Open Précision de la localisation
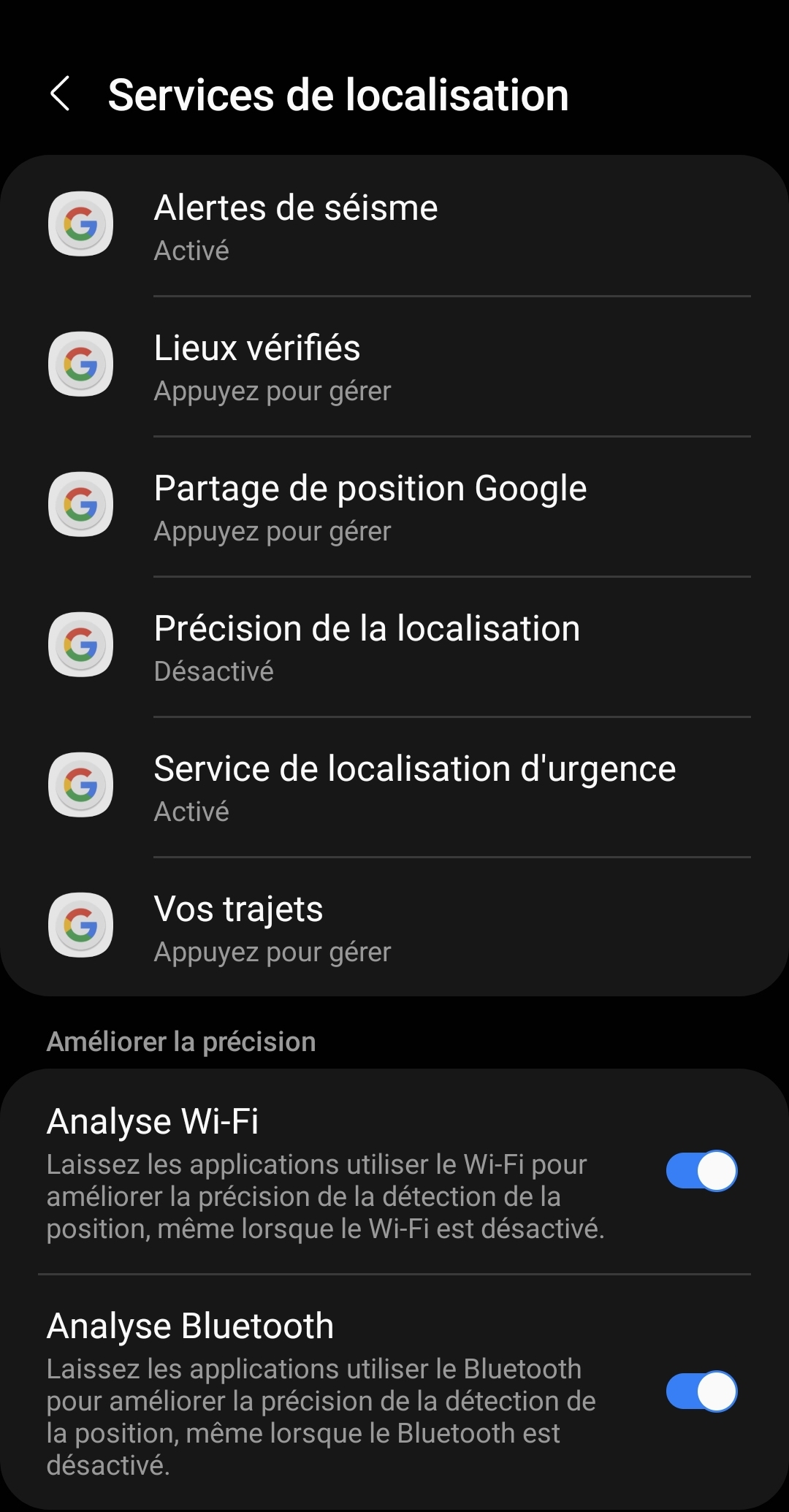Screen dimensions: 789x1512 tap(394, 646)
